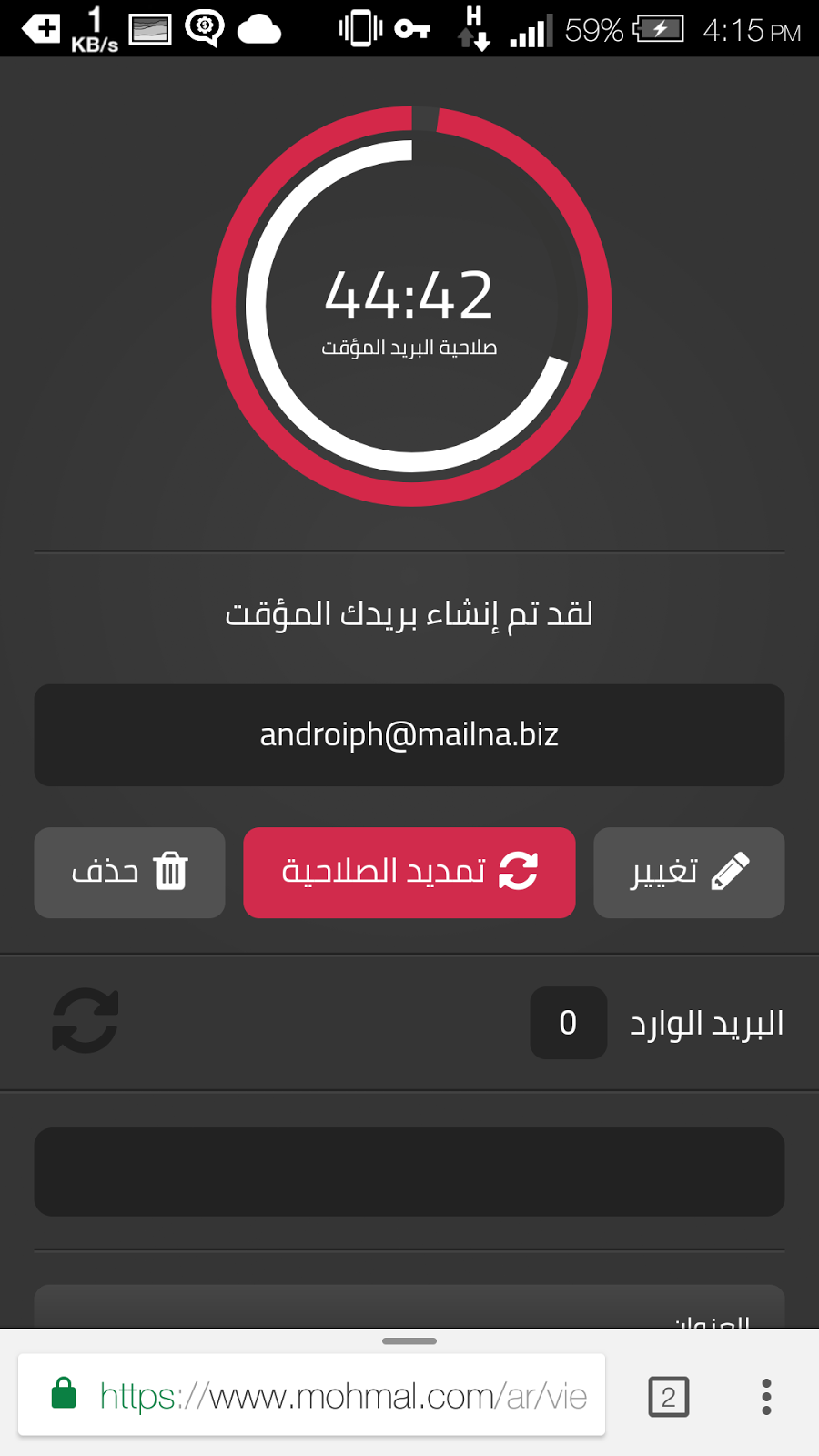Tap the تغيير change email button
The image size is (819, 1456).
[689, 872]
